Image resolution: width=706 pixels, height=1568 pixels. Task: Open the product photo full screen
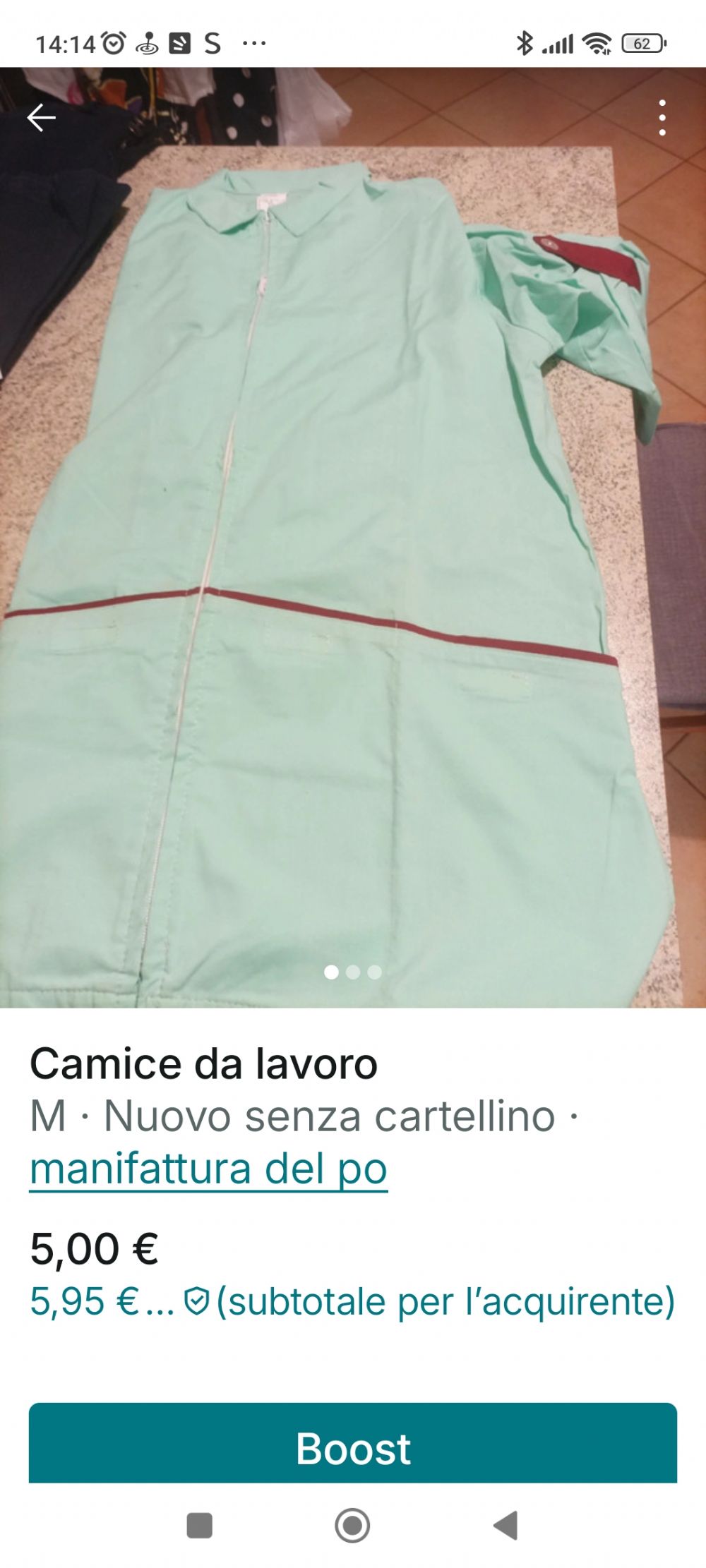(353, 537)
